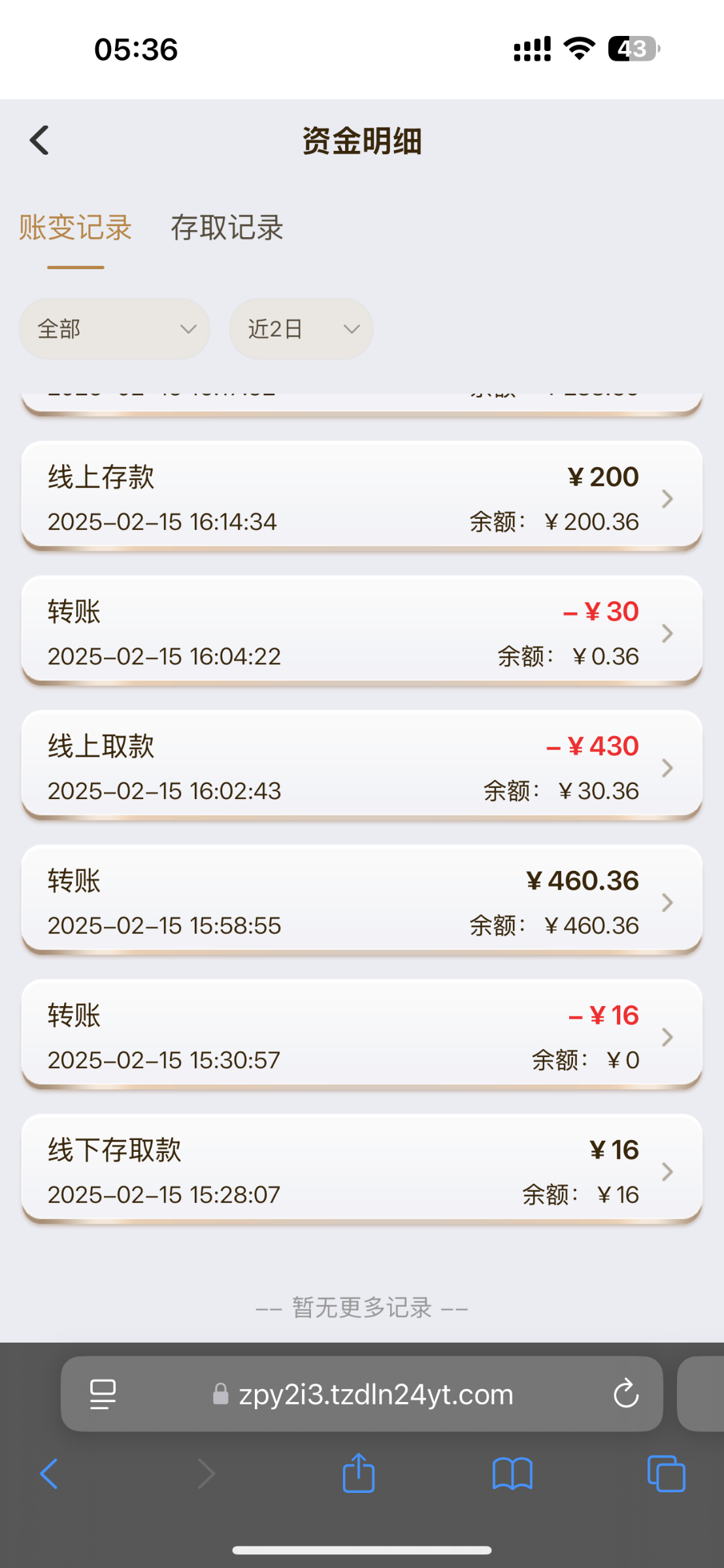
Task: Switch to the 存取记录 tab
Action: (227, 228)
